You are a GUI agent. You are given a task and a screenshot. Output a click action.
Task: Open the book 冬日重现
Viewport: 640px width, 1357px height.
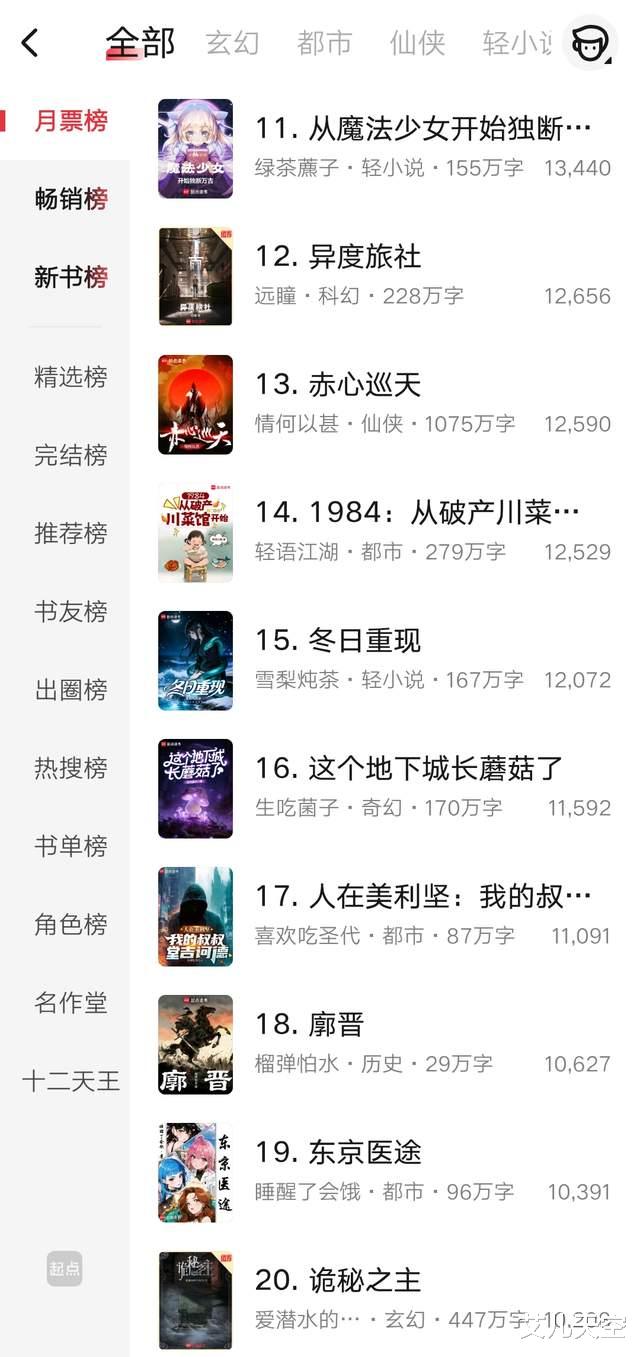[365, 641]
